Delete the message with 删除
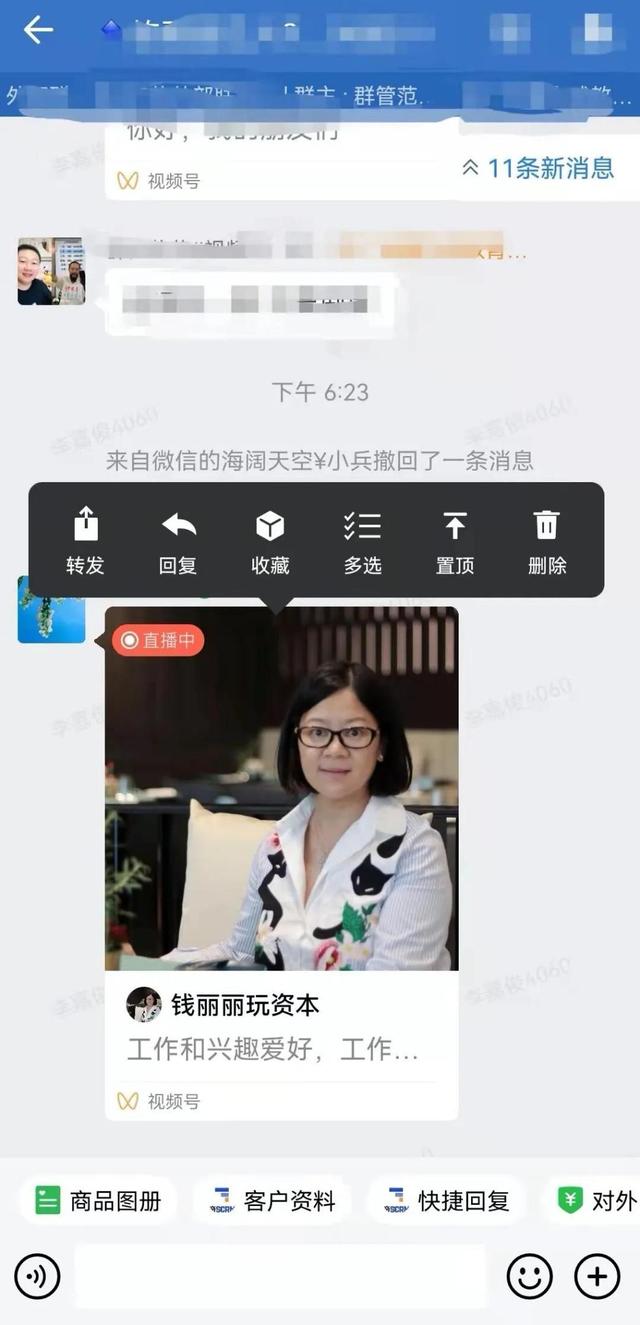Screen dimensions: 640x1325 click(547, 541)
